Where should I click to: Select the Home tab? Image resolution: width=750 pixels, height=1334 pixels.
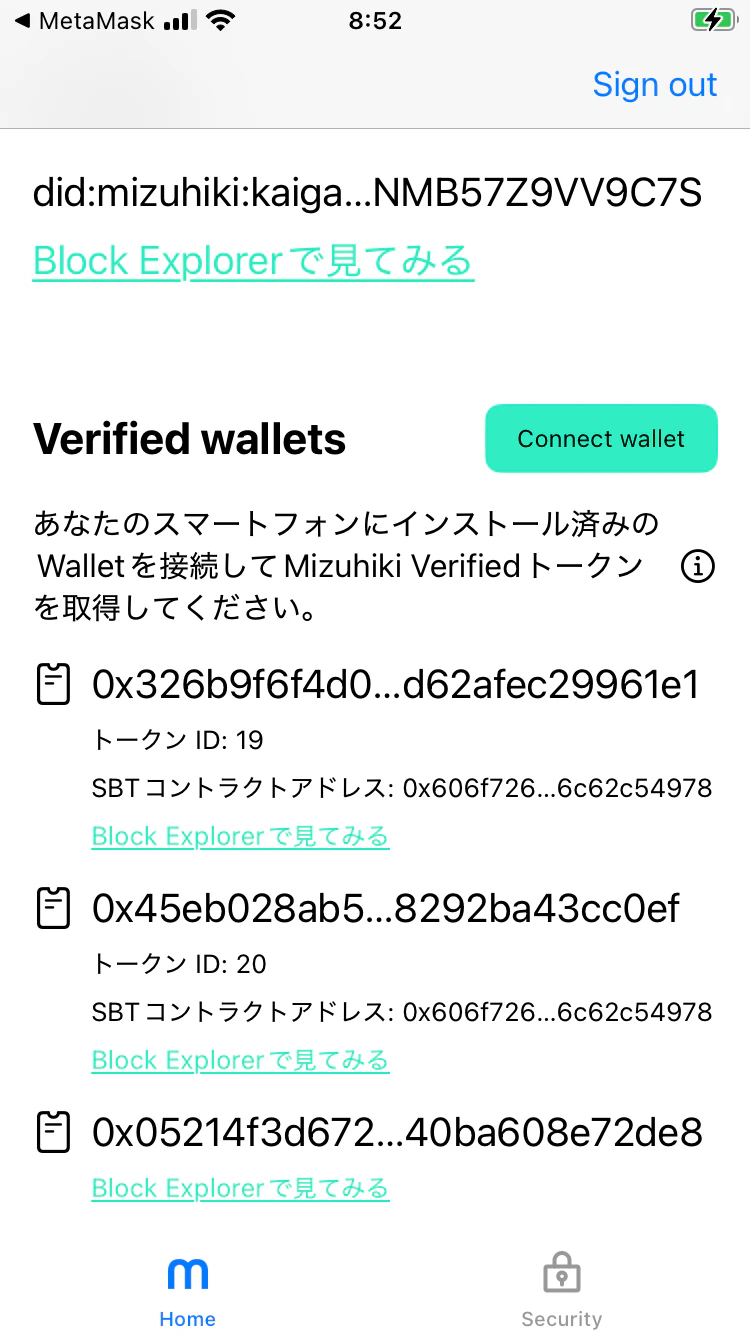coord(187,1290)
